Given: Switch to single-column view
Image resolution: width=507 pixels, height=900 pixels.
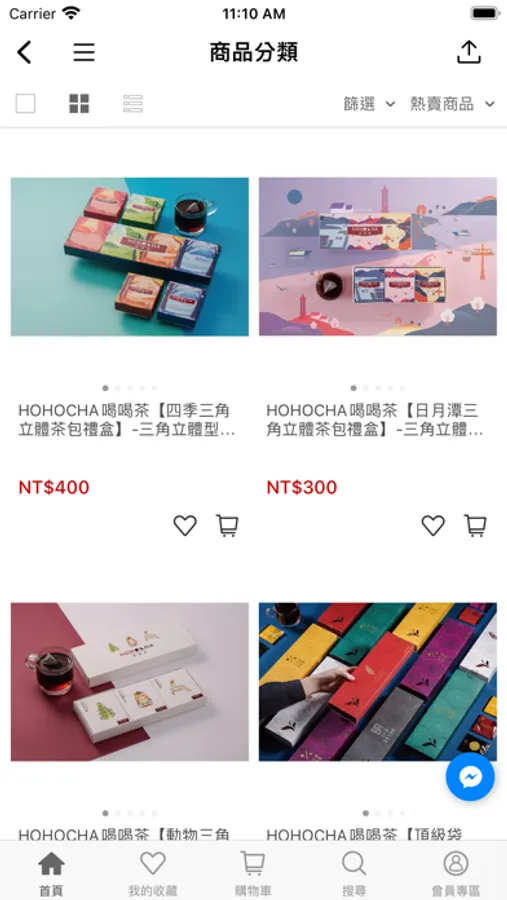Looking at the screenshot, I should [25, 104].
